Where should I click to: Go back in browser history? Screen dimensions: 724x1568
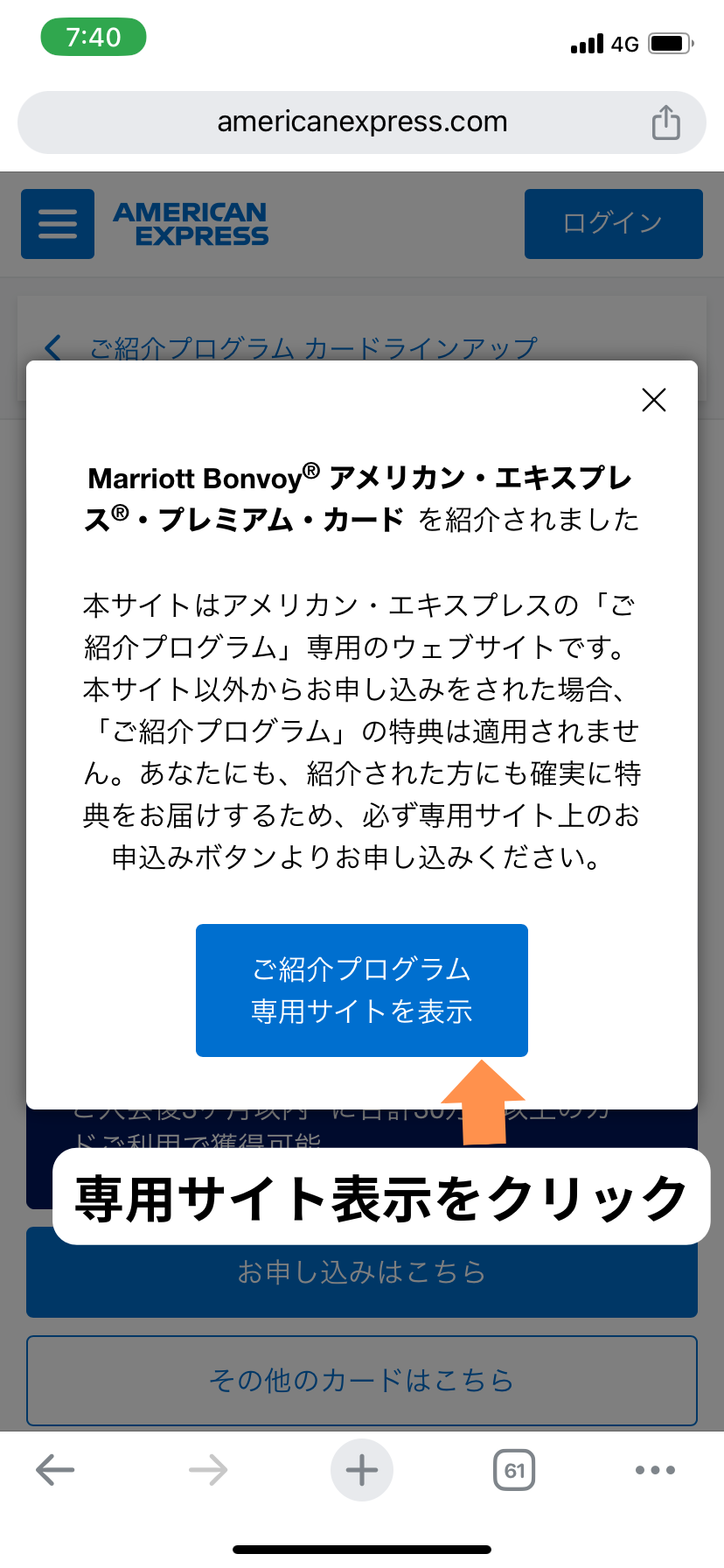pos(55,1470)
